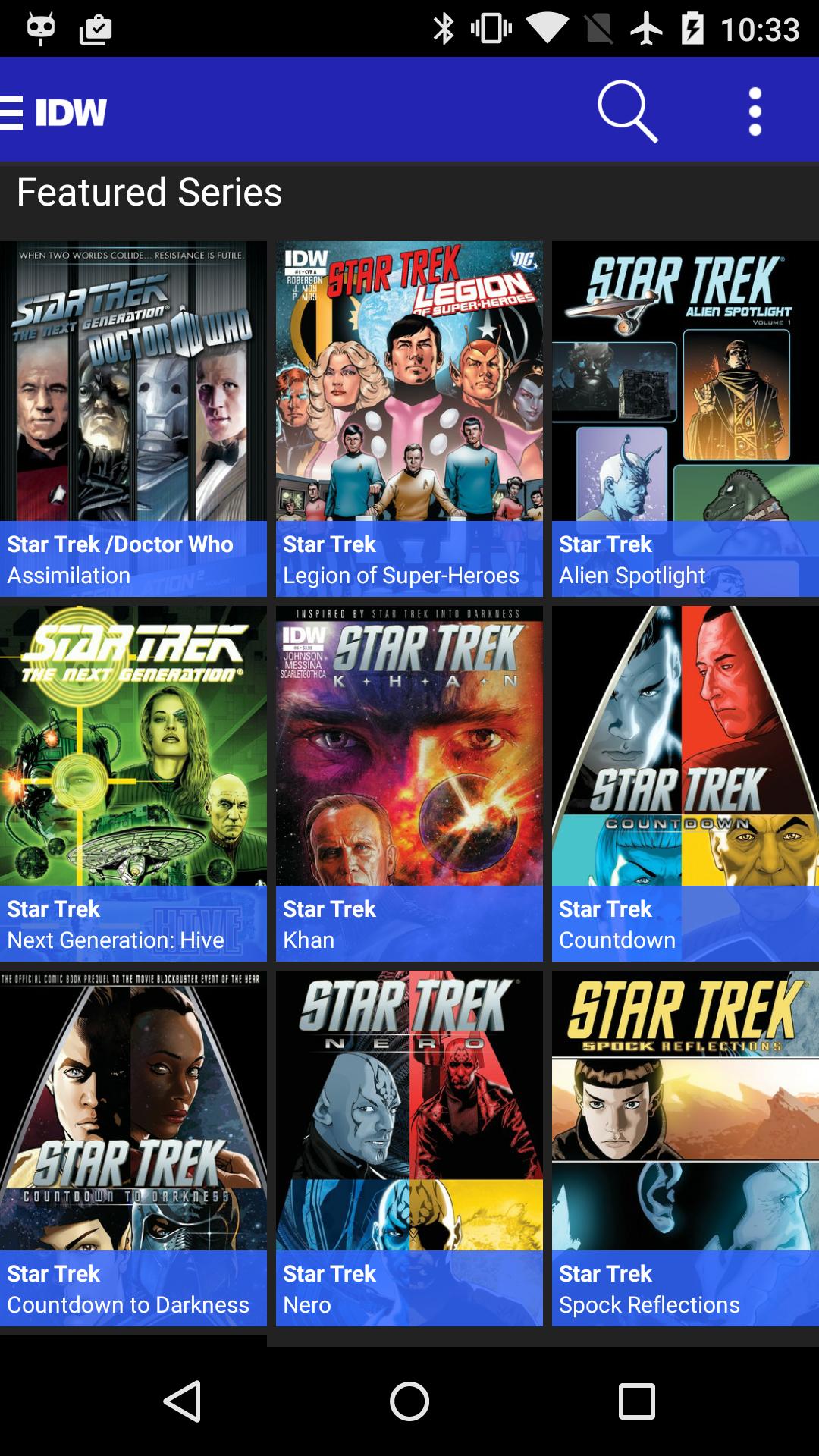Open the overflow menu
The image size is (819, 1456).
click(x=755, y=111)
